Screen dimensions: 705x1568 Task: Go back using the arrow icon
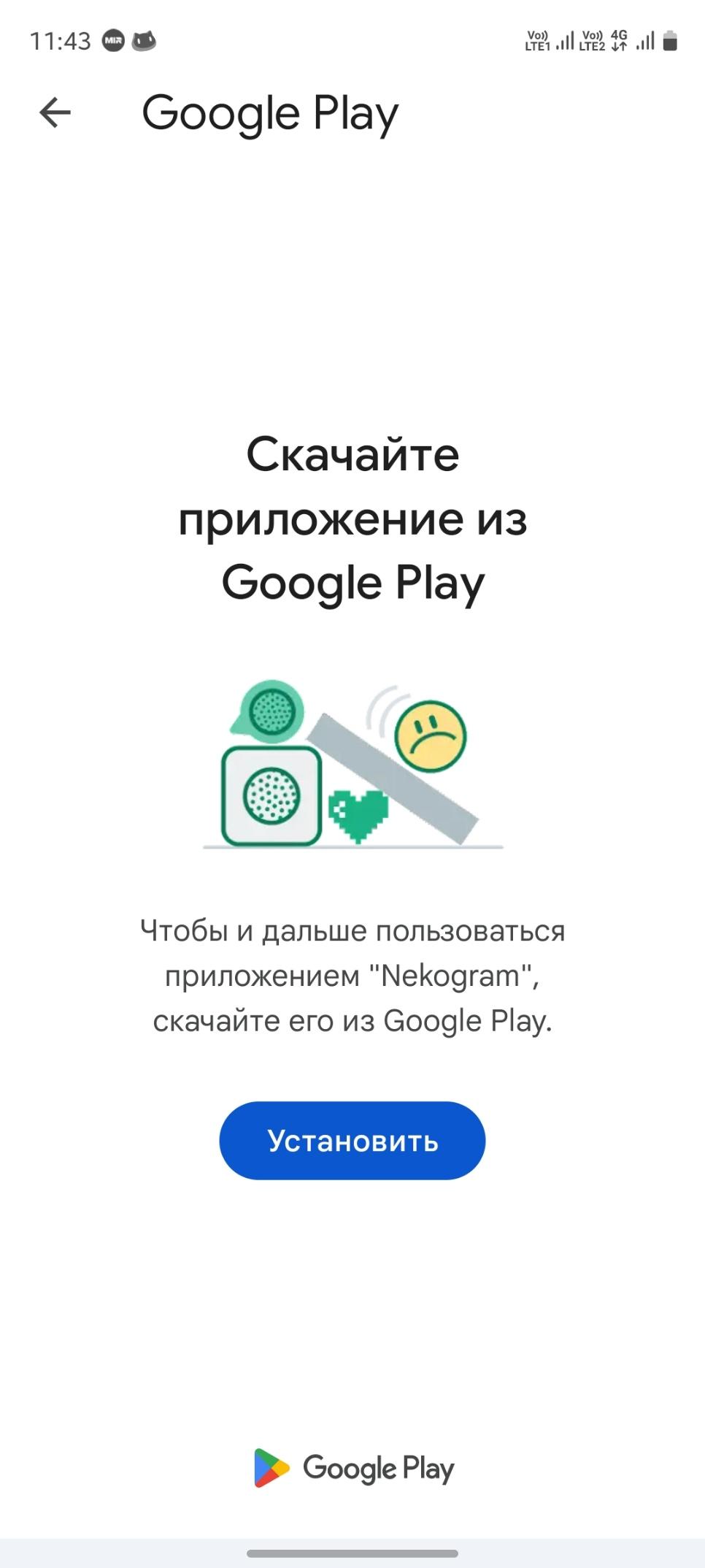[55, 113]
